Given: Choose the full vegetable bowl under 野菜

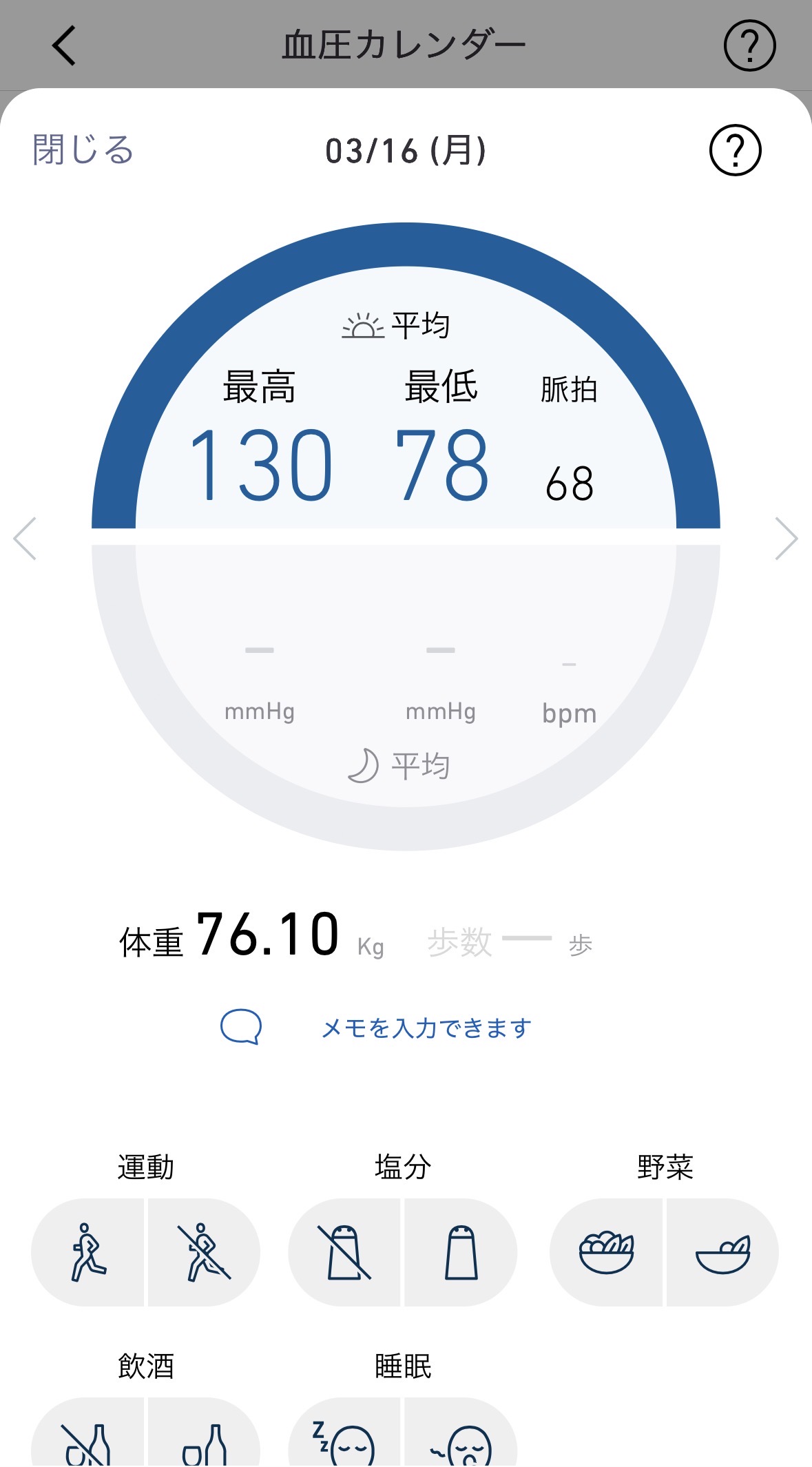Looking at the screenshot, I should click(606, 1252).
